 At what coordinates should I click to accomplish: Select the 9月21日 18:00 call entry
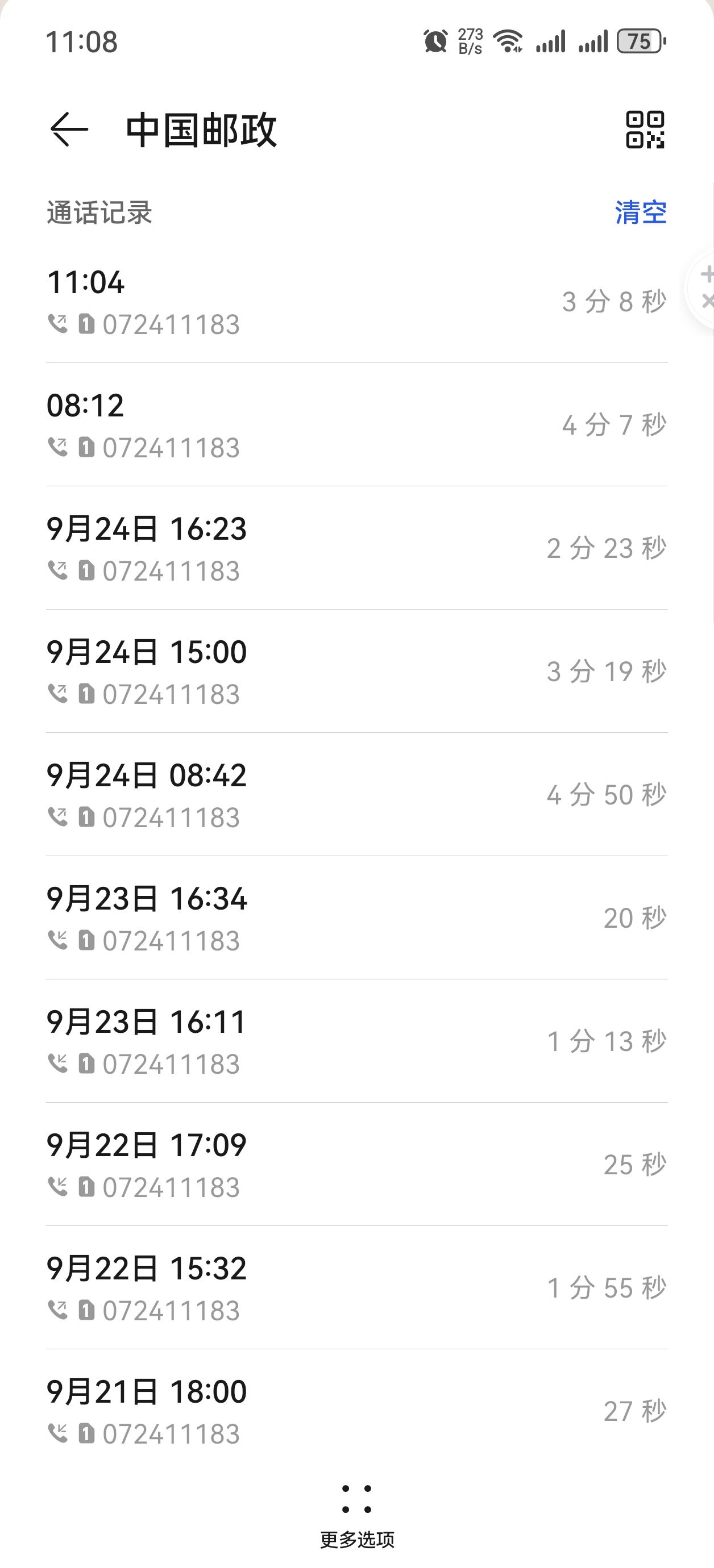tap(357, 1411)
